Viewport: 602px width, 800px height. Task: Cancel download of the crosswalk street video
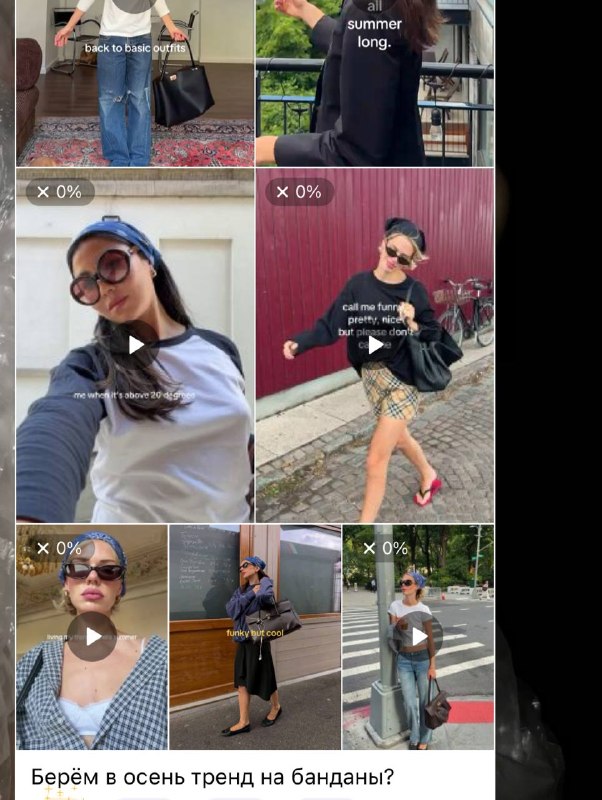386,548
